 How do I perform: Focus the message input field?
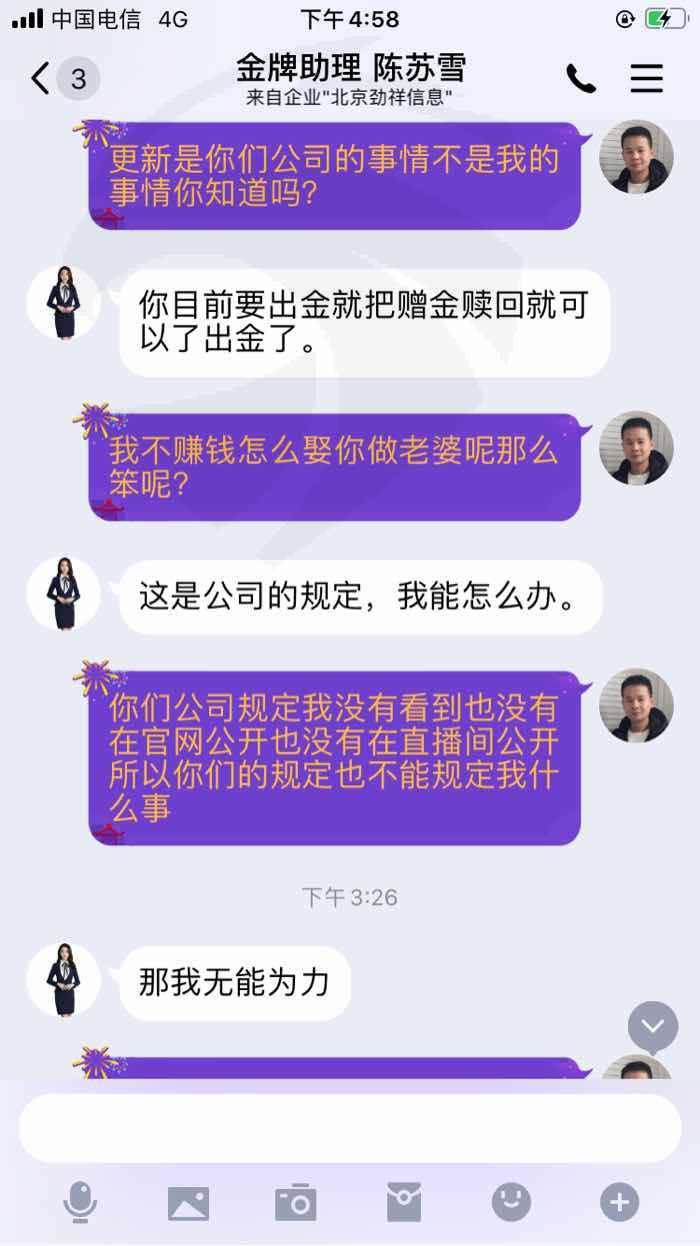coord(350,1128)
